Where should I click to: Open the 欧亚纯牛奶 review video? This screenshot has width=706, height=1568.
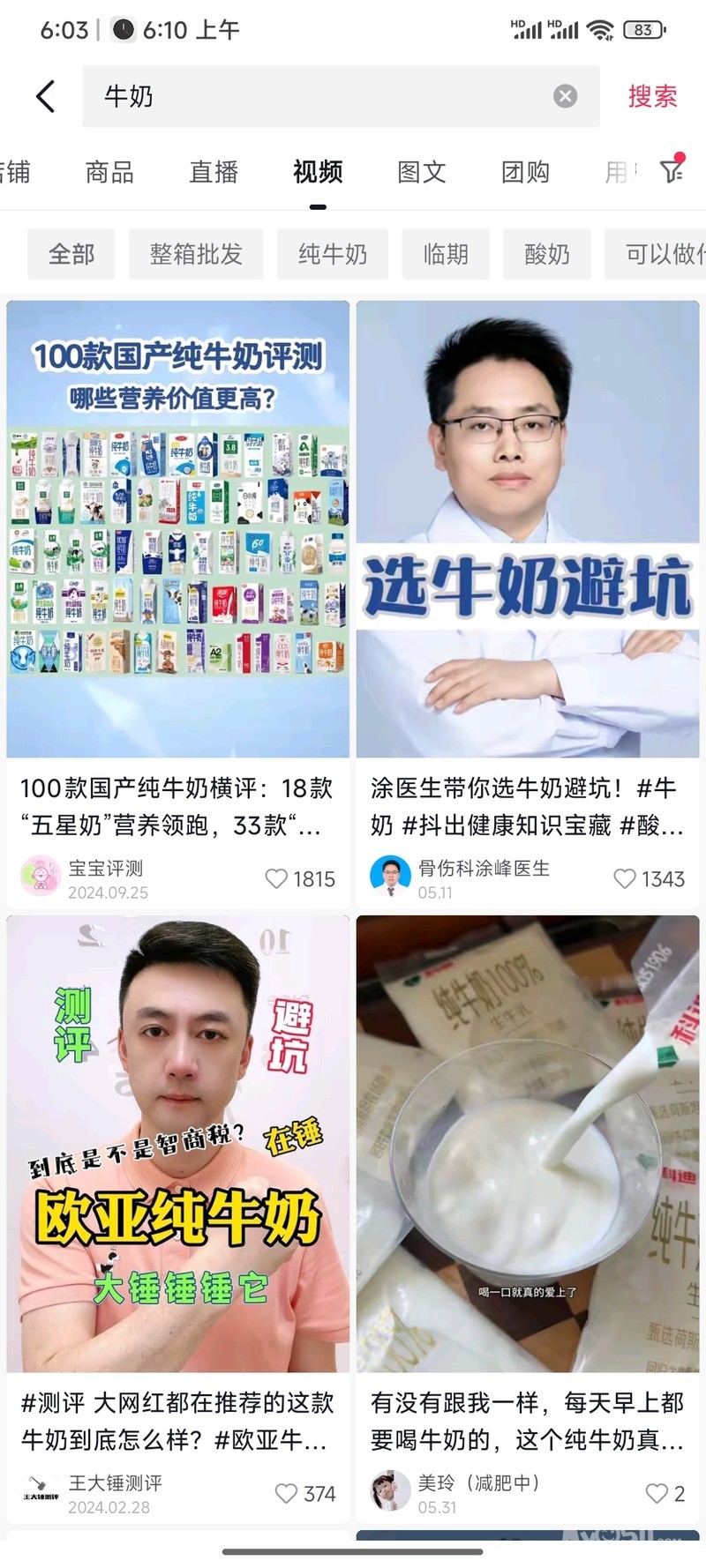178,1143
